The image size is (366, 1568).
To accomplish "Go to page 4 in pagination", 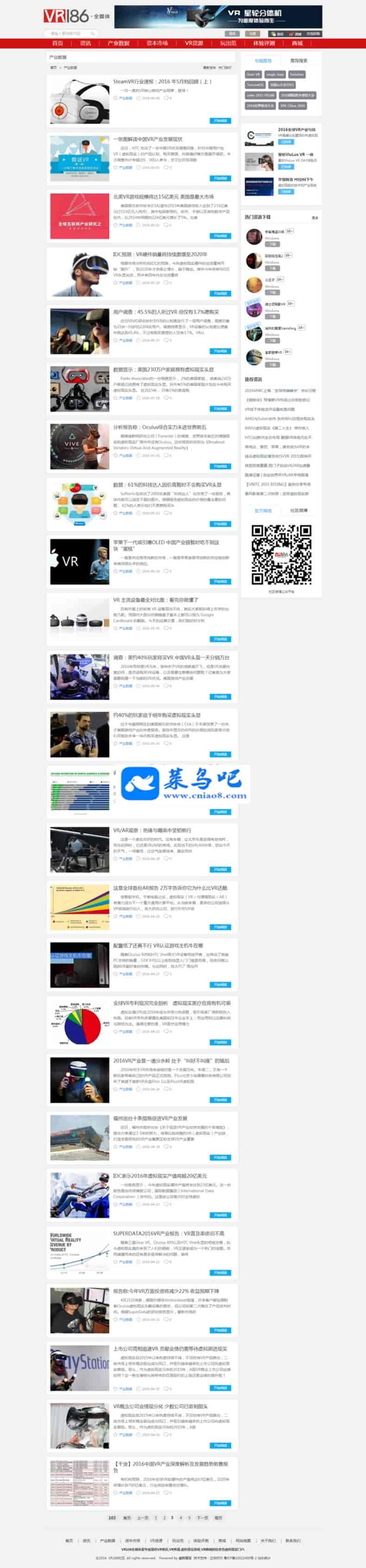I will (x=180, y=1518).
